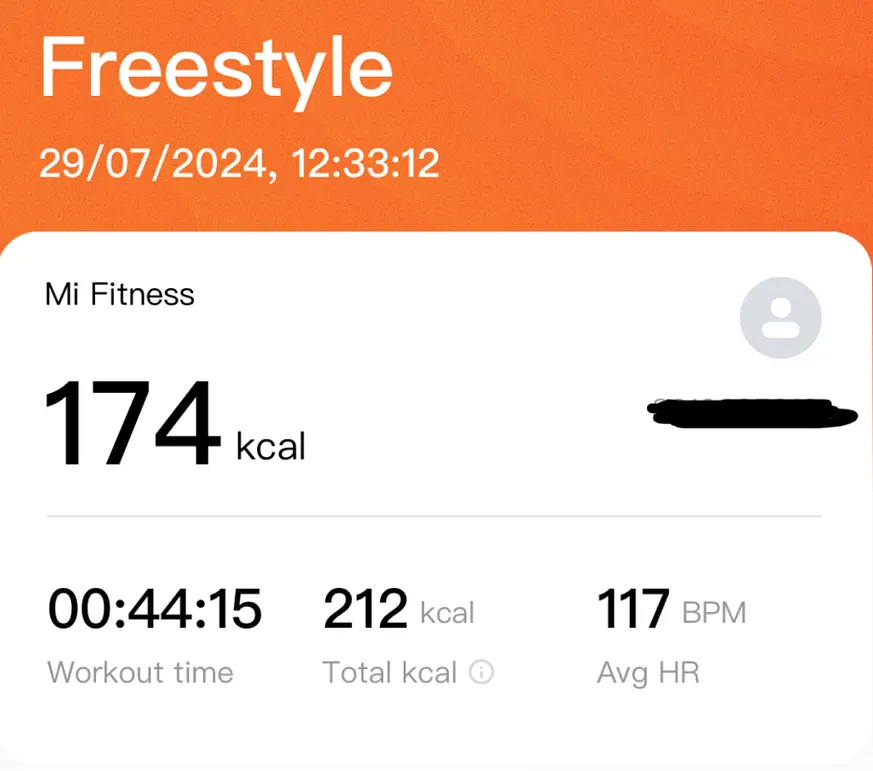Tap the info icon beside Total kcal

tap(482, 673)
